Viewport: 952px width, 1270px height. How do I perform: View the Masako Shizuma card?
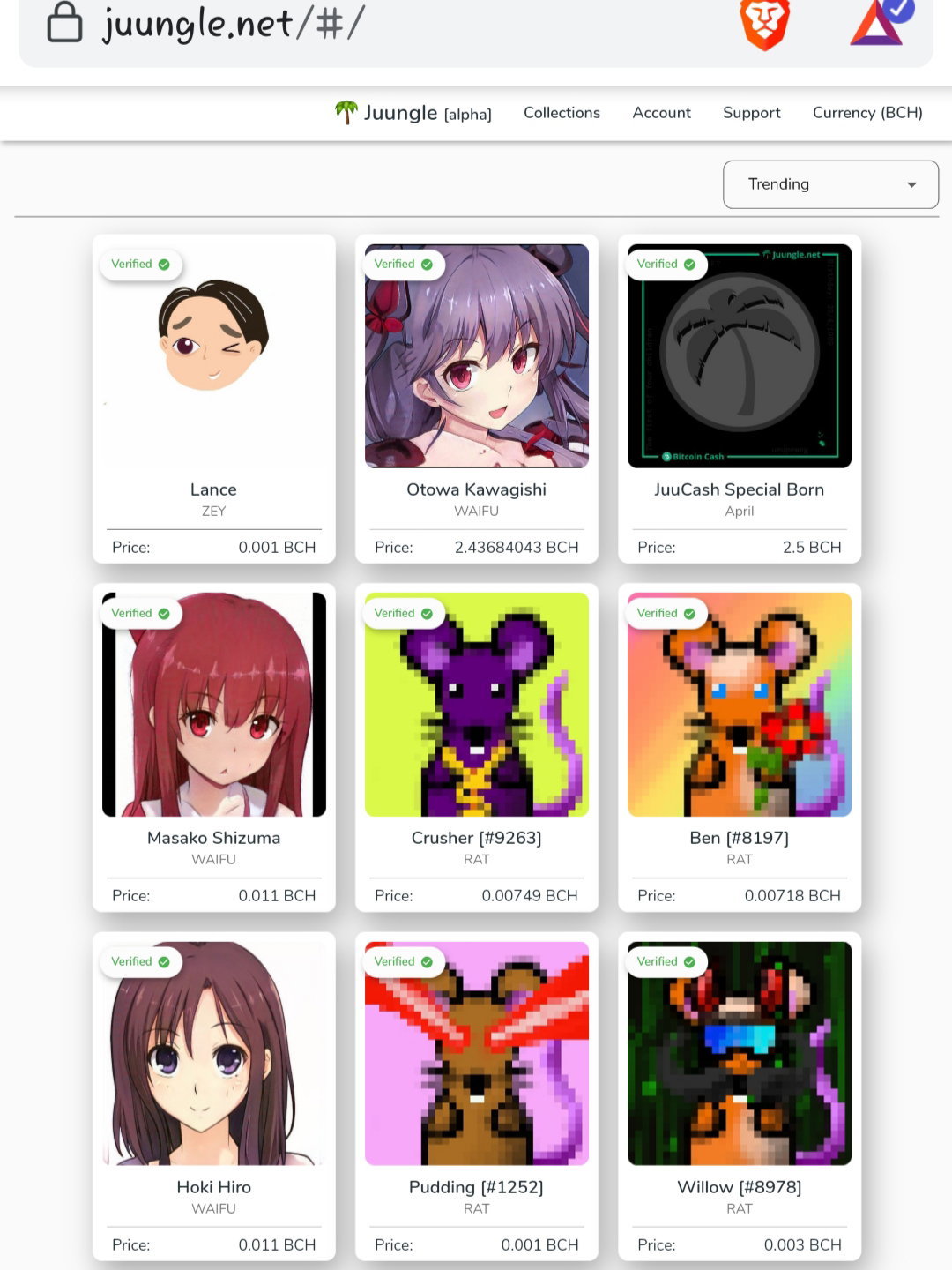tap(214, 747)
